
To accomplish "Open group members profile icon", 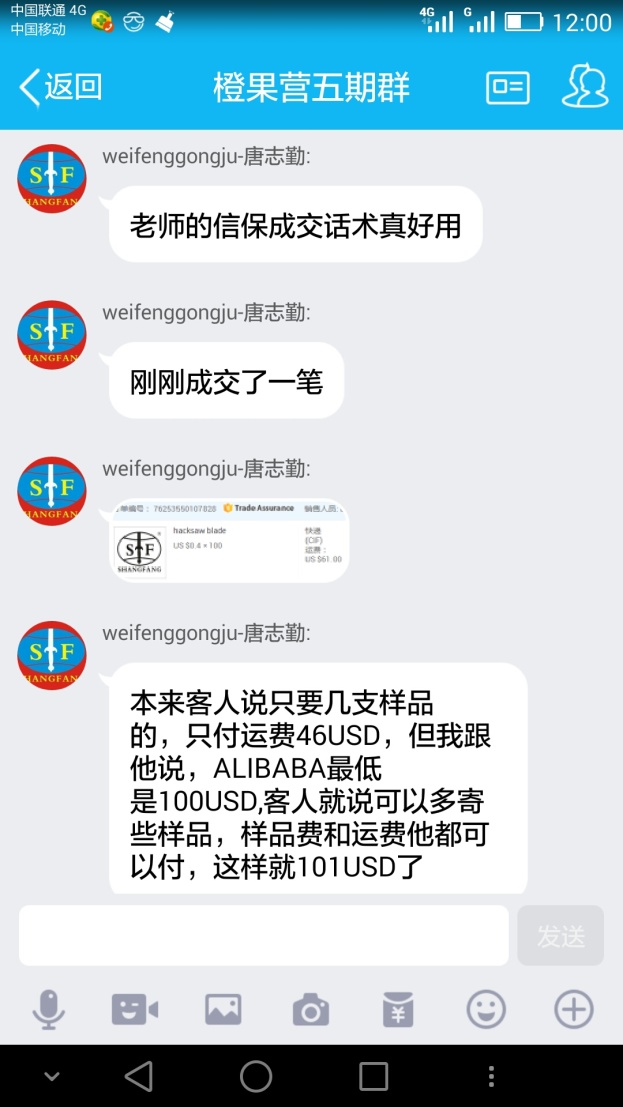I will [x=585, y=87].
